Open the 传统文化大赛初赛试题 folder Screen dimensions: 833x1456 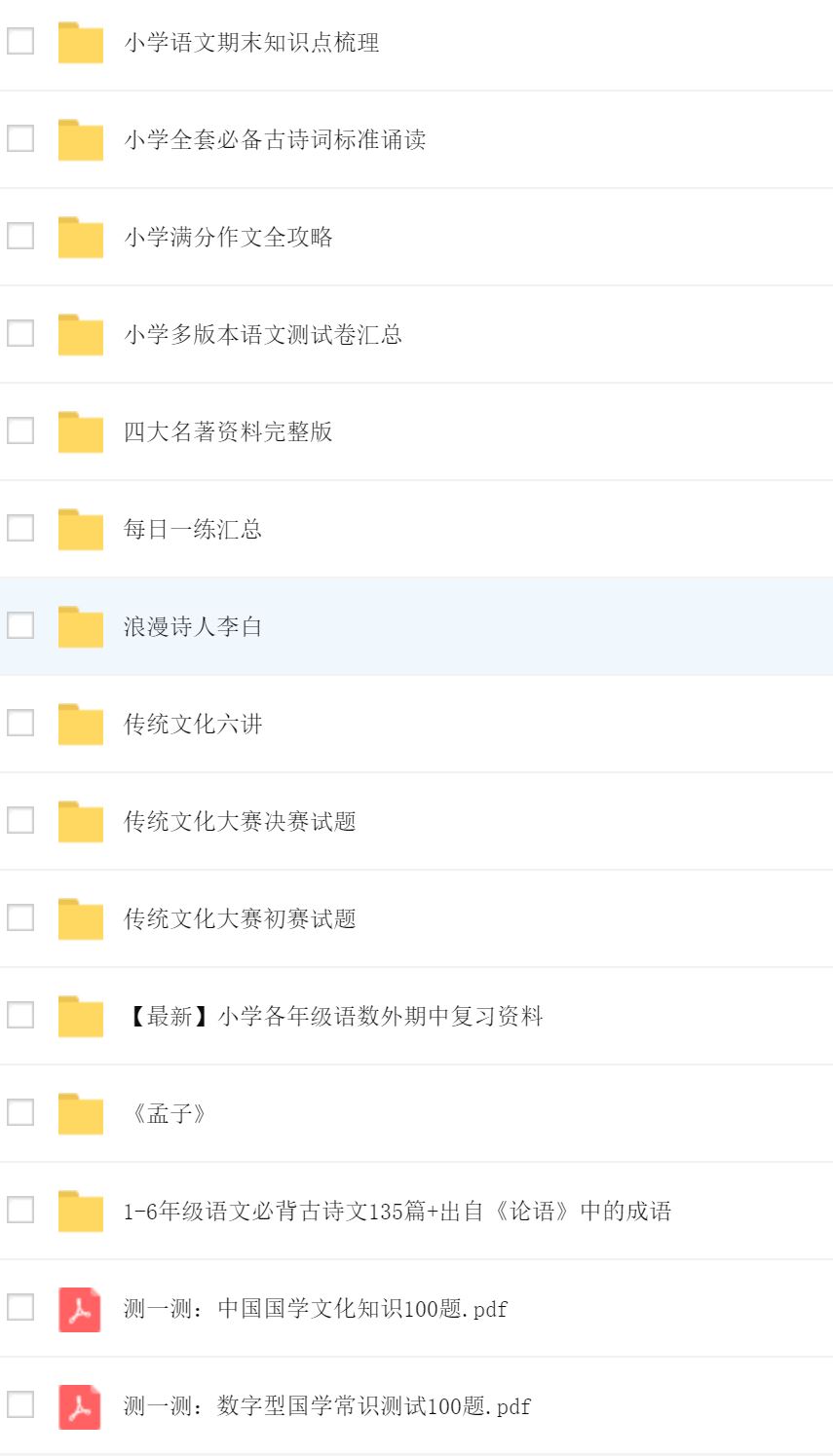click(x=240, y=919)
